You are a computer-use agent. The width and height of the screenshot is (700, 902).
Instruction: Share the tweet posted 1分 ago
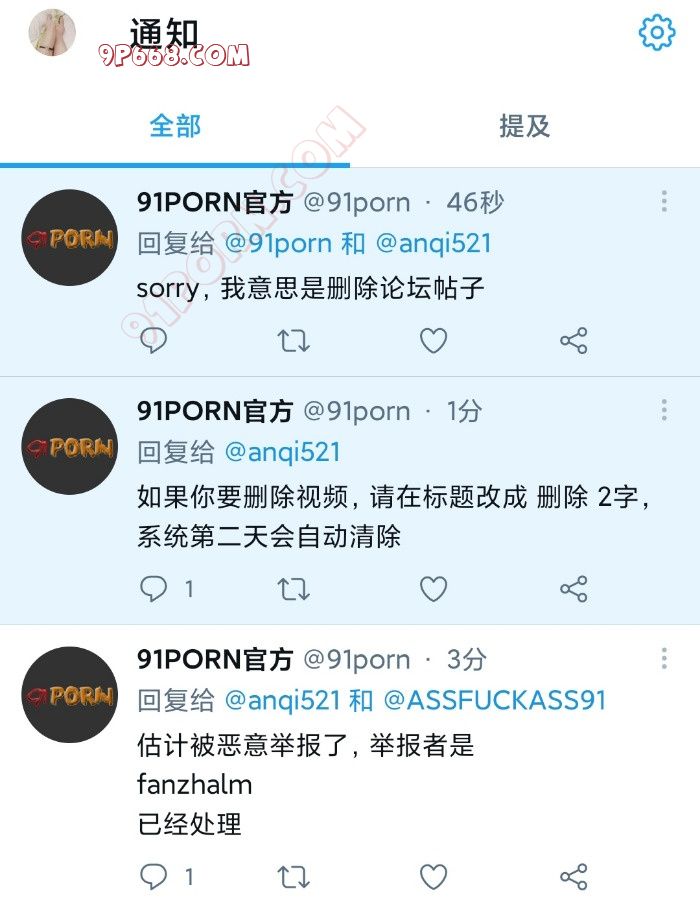click(573, 589)
